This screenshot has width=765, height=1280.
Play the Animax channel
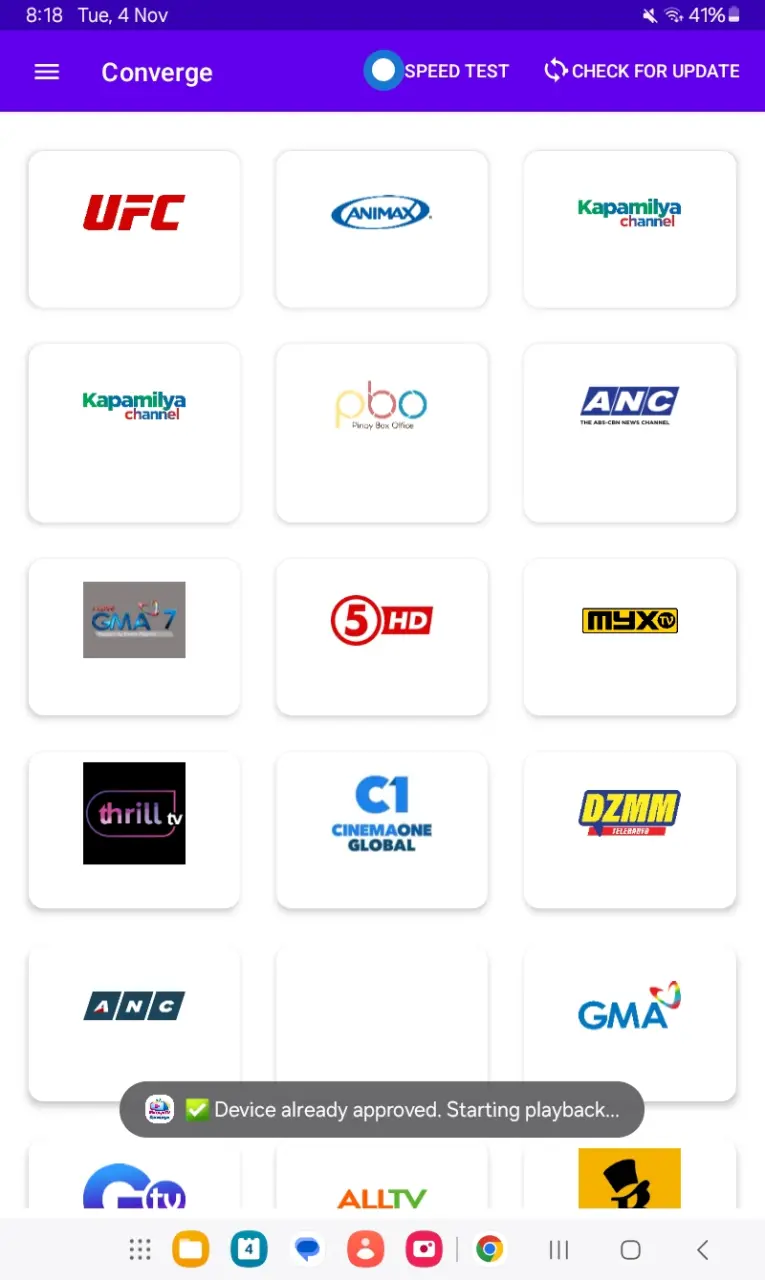[382, 229]
